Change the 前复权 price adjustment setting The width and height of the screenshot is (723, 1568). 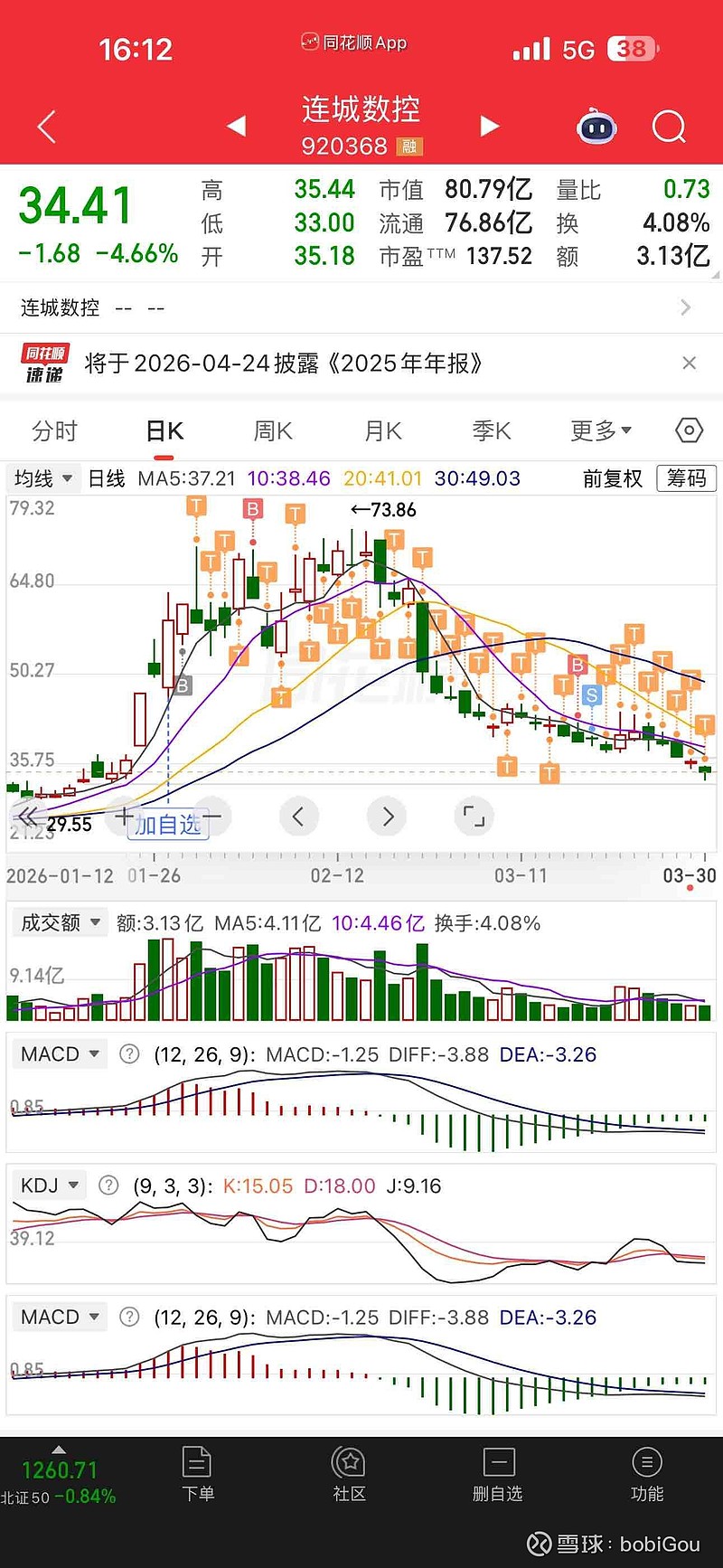(x=612, y=478)
